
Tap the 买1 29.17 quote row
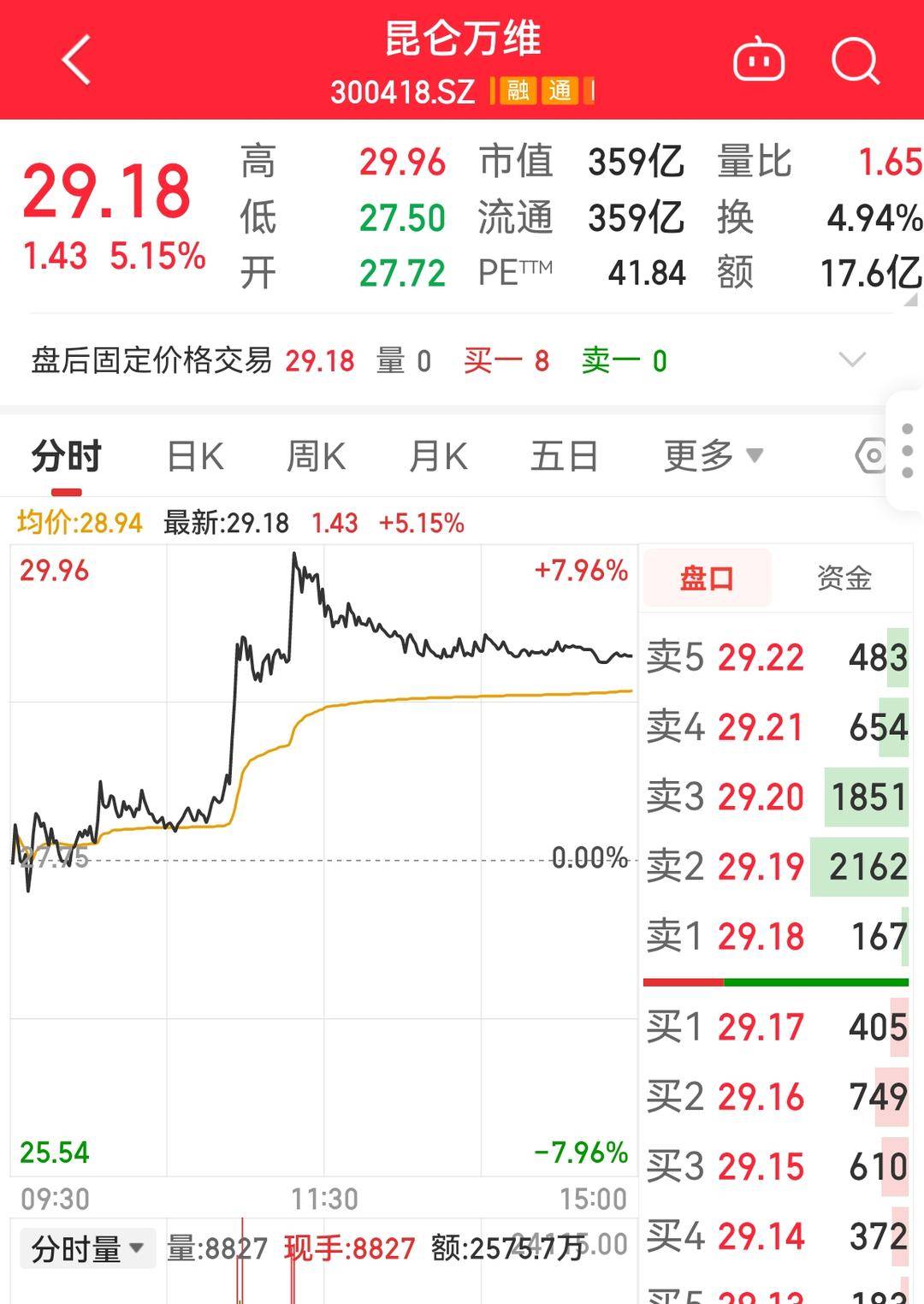(x=775, y=1027)
